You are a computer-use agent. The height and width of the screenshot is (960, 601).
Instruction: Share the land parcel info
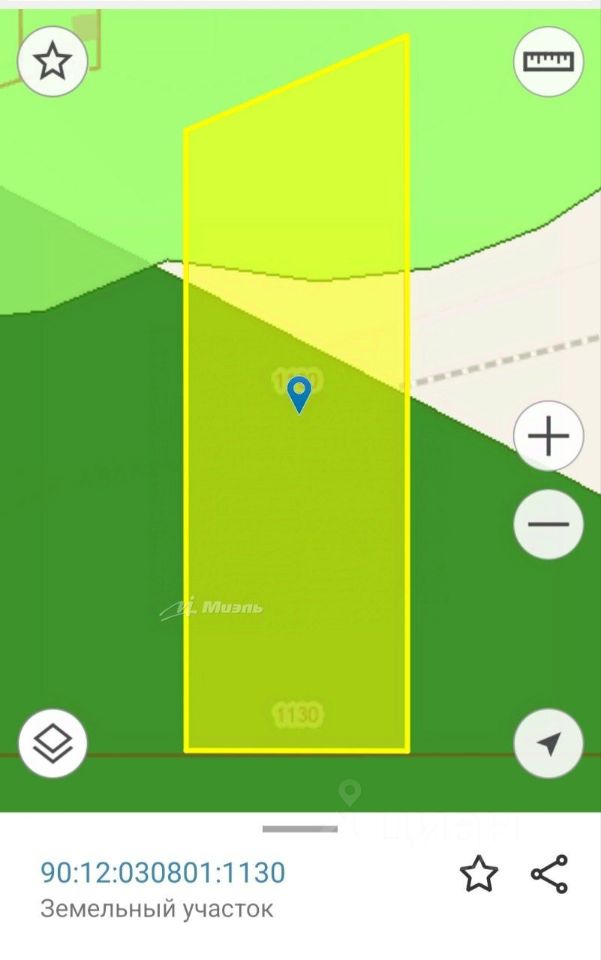pyautogui.click(x=549, y=873)
